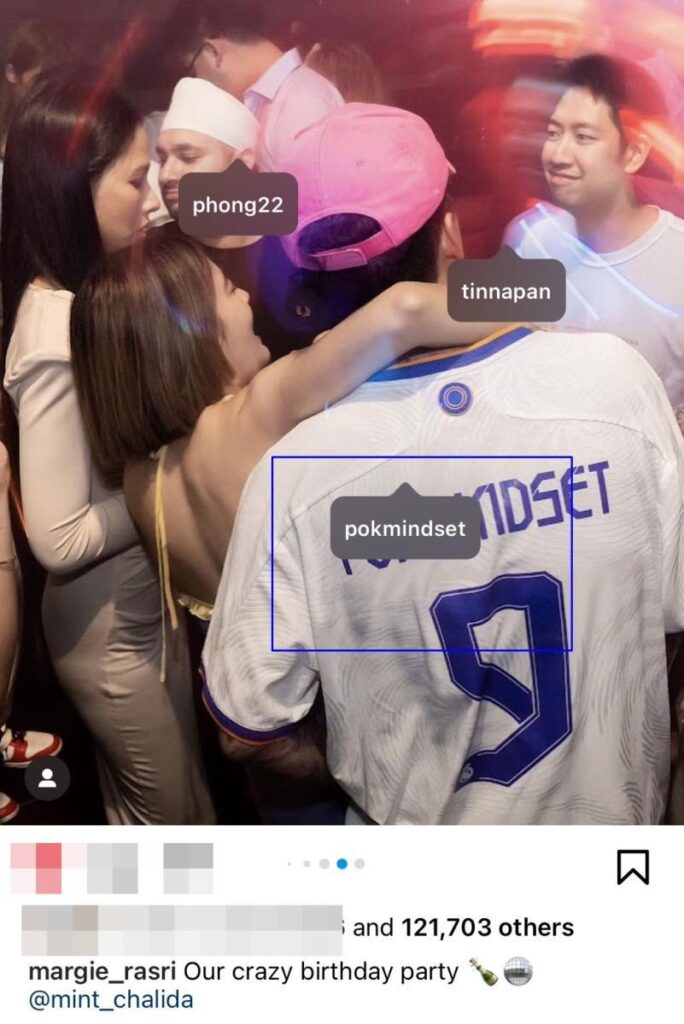This screenshot has height=1024, width=684.
Task: Open the tinnapan tagged profile
Action: (x=506, y=292)
